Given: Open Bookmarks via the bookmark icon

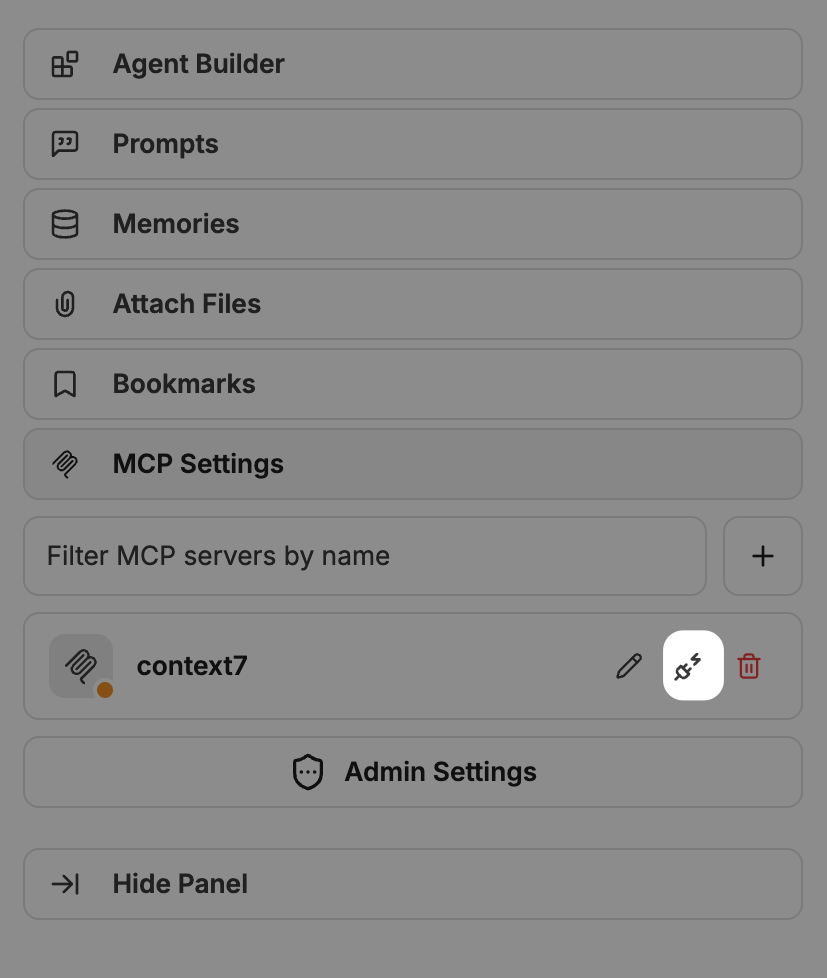Looking at the screenshot, I should tap(65, 384).
